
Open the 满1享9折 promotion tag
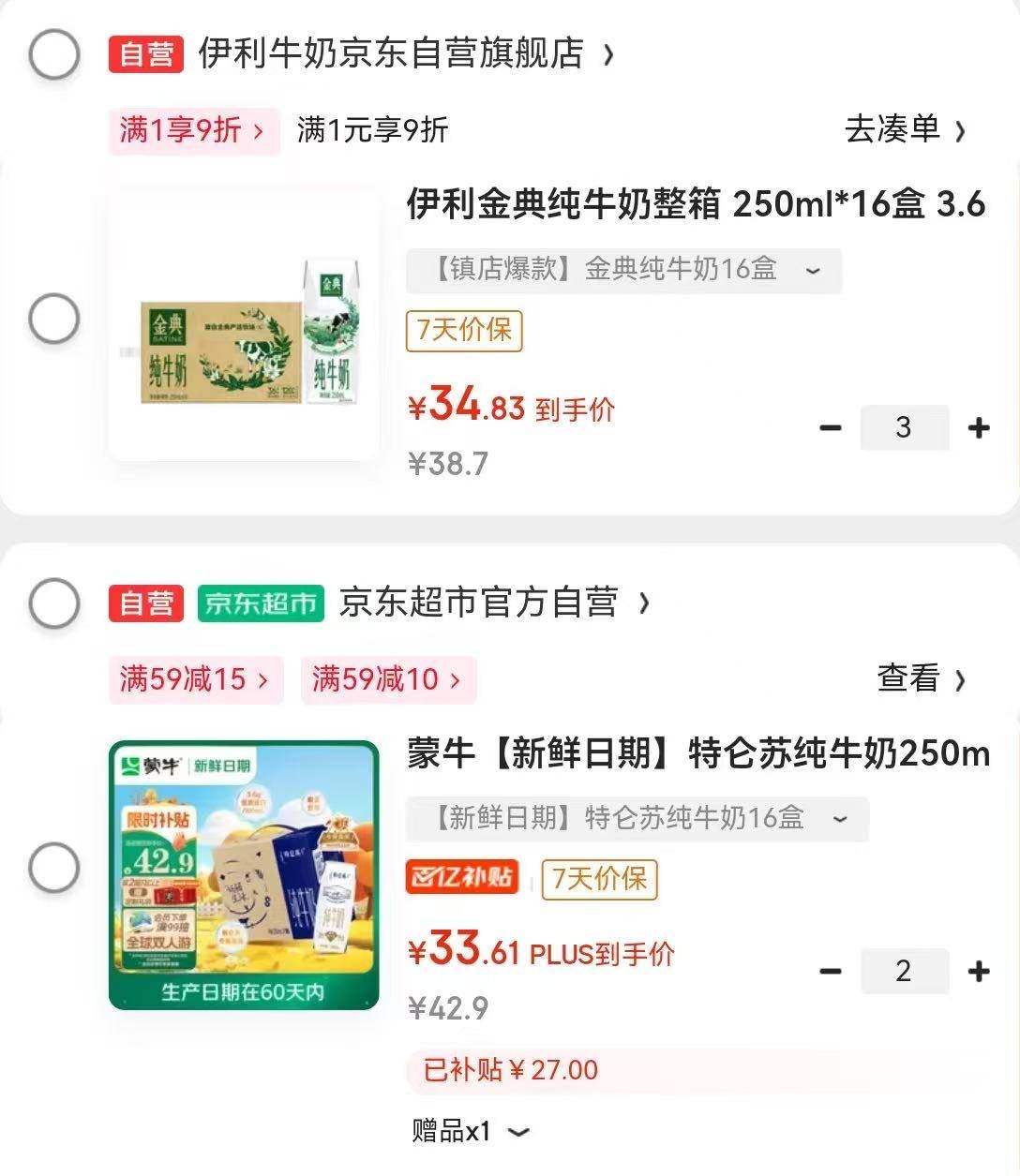193,130
